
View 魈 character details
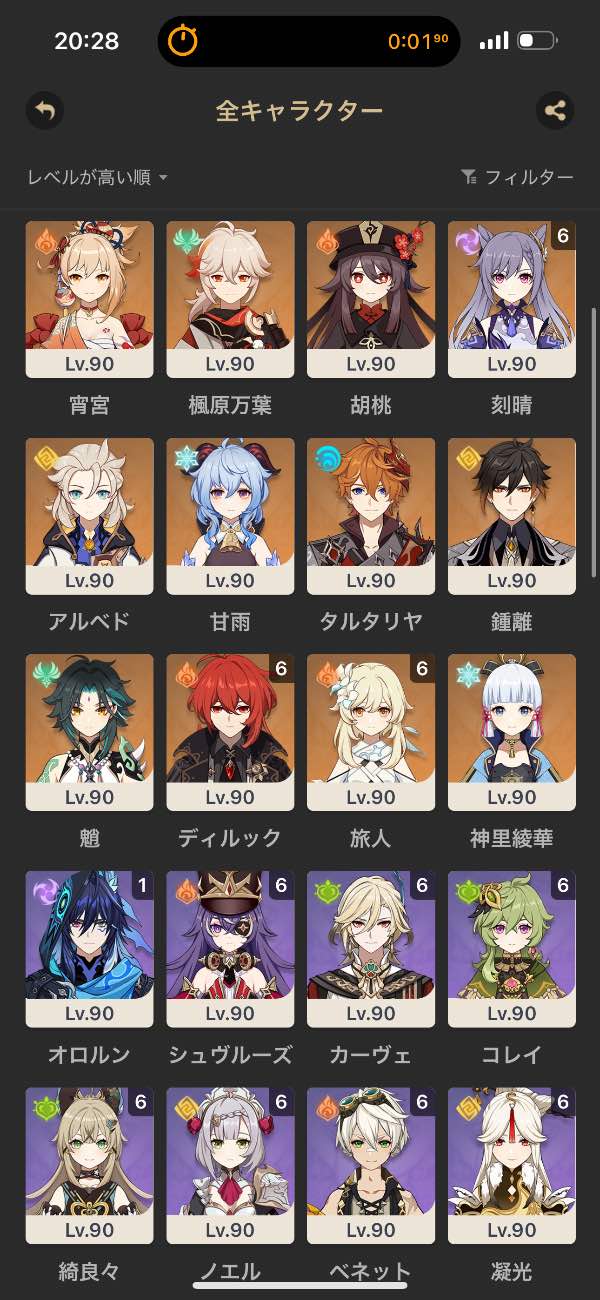90,732
